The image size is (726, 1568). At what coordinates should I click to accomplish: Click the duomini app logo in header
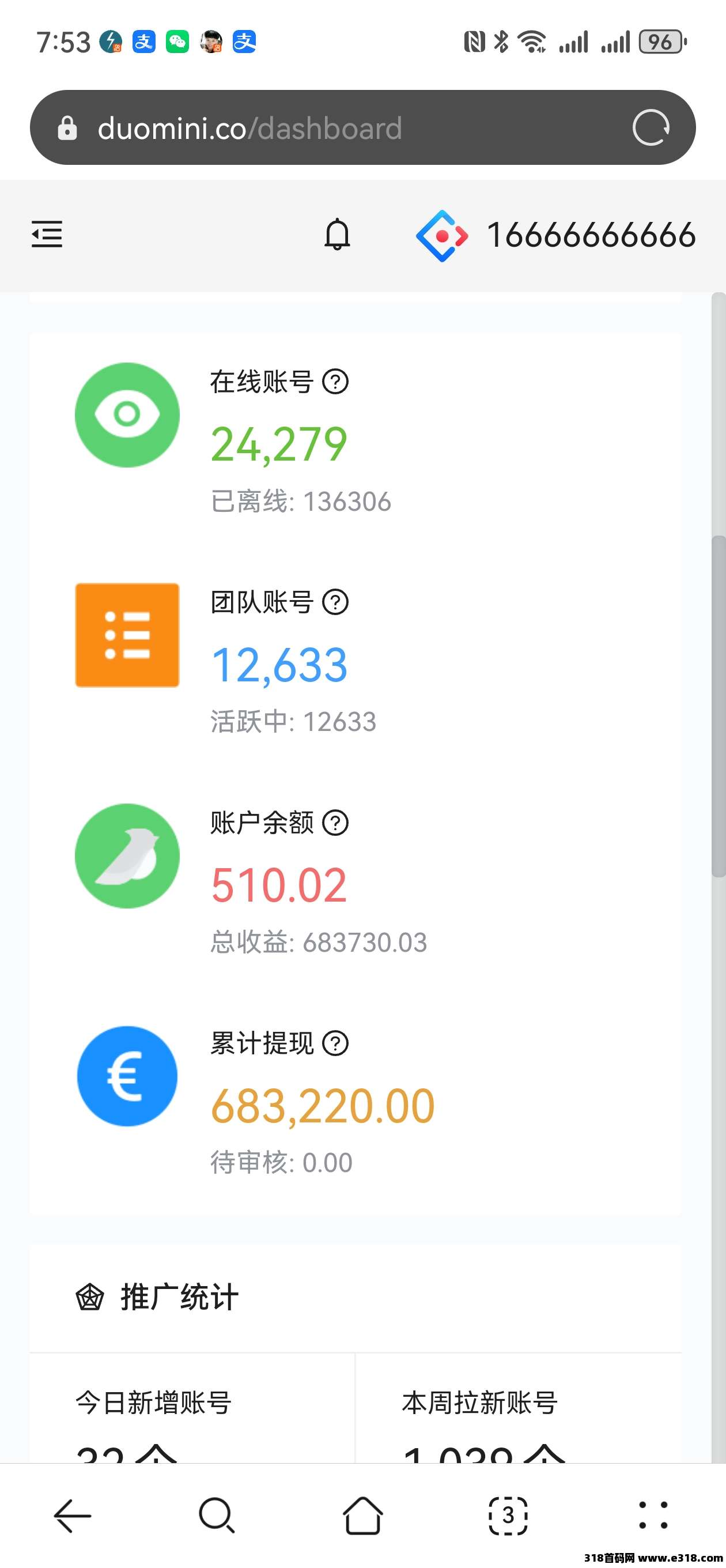(443, 235)
